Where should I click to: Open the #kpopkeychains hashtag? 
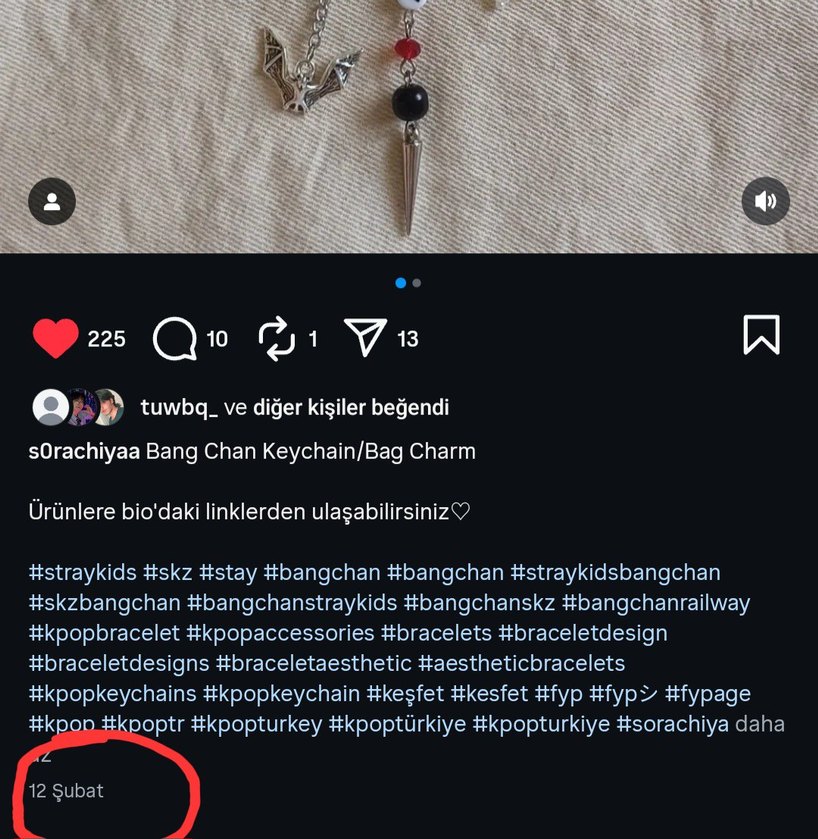coord(112,693)
